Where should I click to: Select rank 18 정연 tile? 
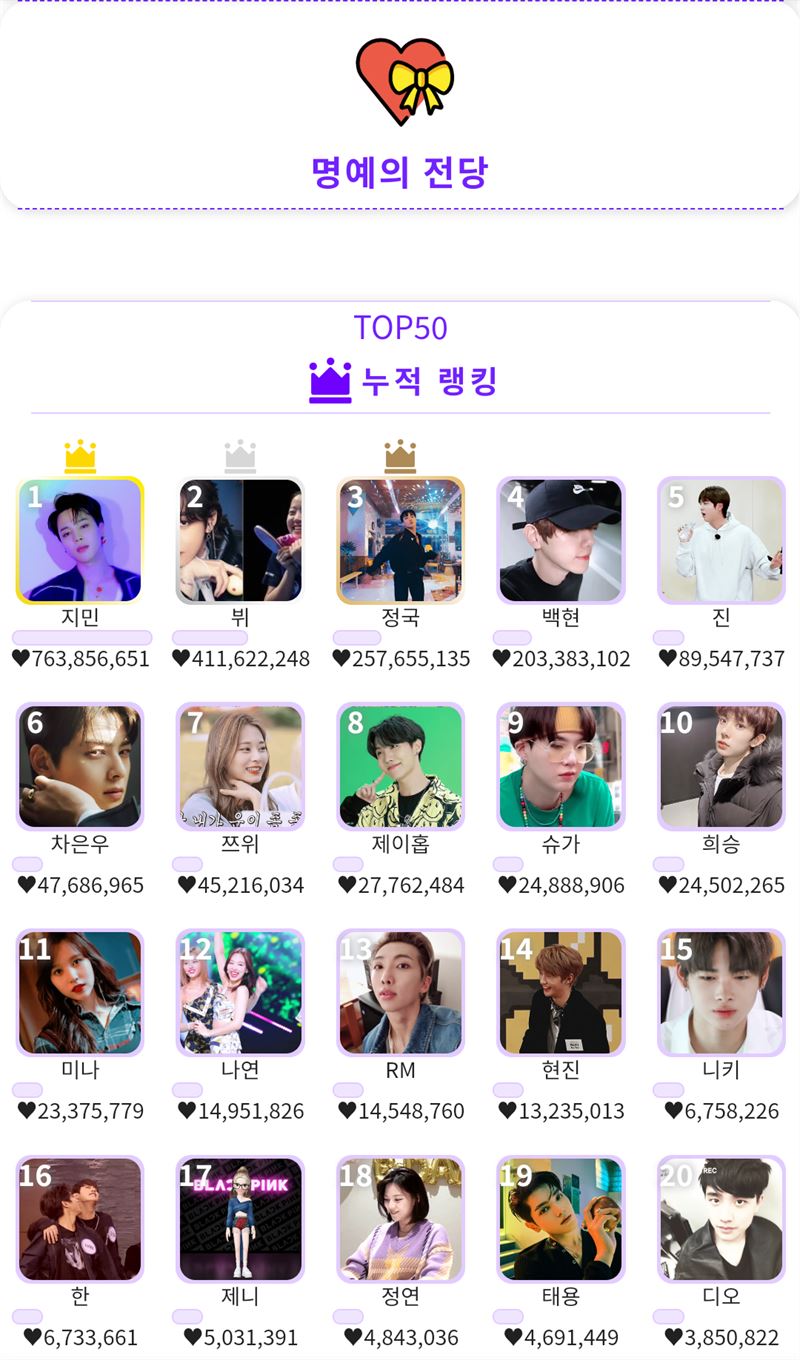(400, 1219)
